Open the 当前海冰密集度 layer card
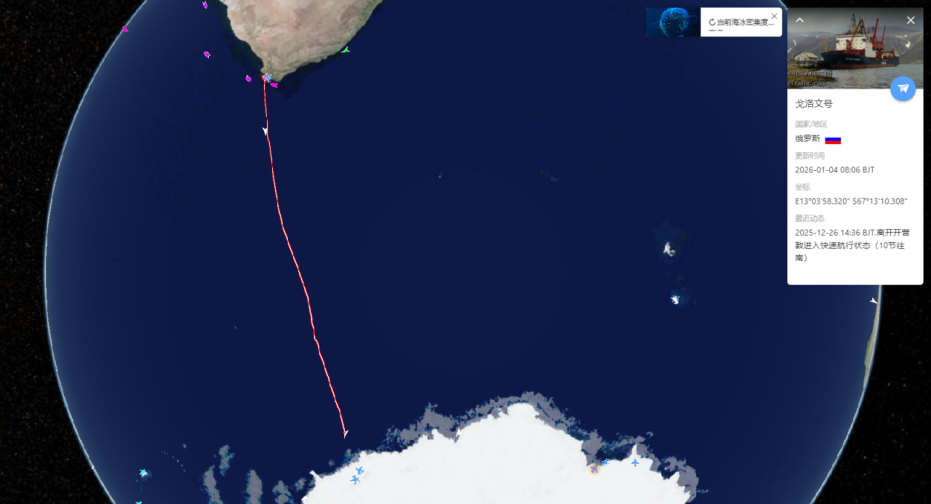 point(715,23)
